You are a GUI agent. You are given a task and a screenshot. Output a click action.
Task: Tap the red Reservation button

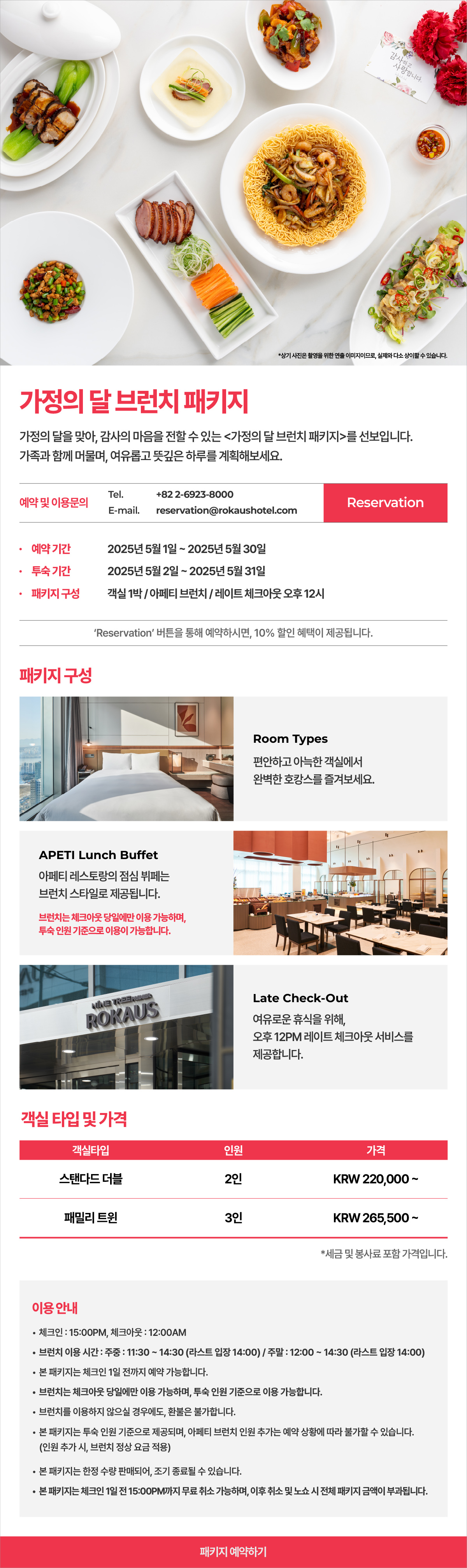[x=385, y=503]
